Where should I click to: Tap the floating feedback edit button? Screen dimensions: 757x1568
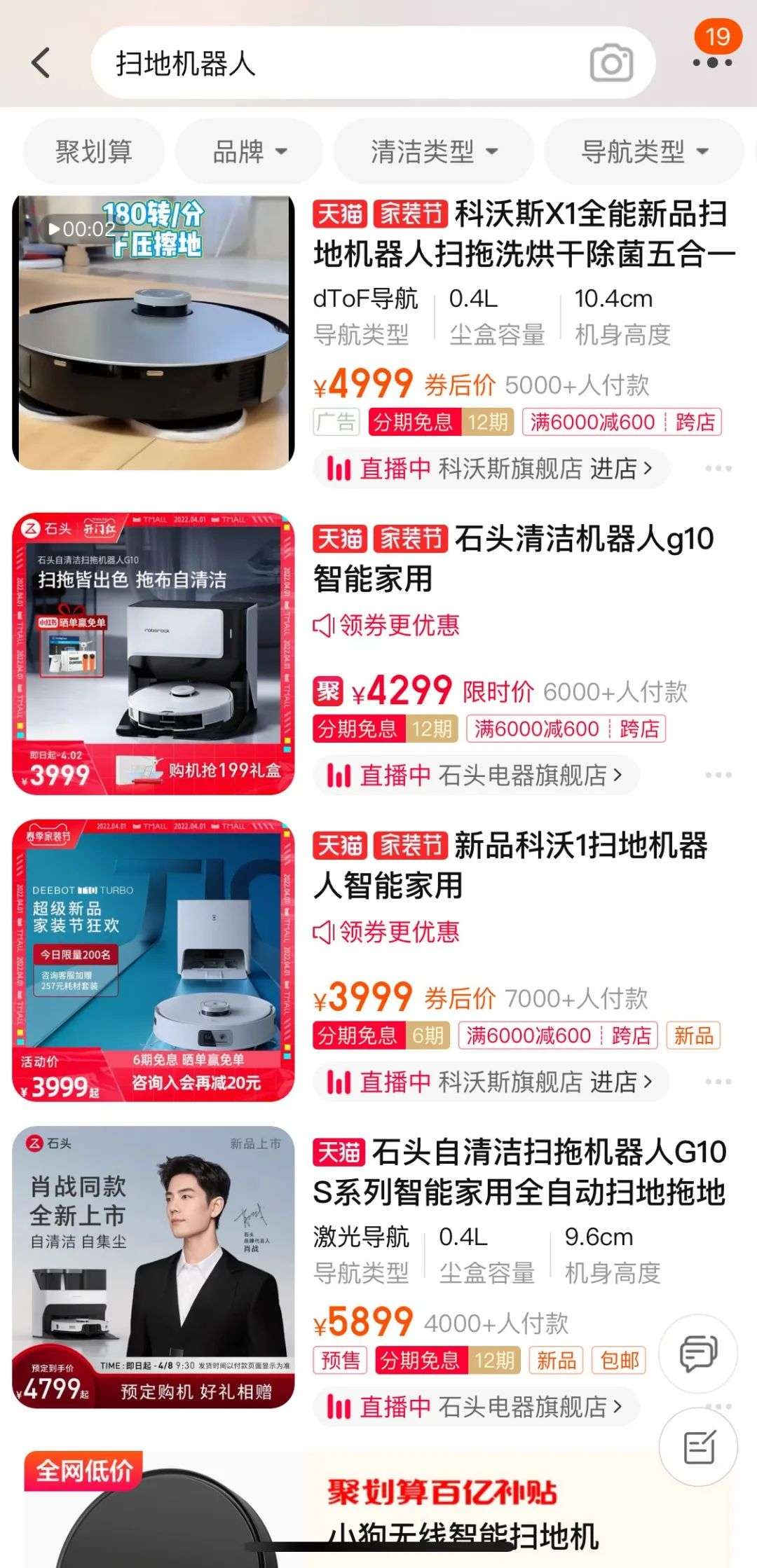point(698,1447)
